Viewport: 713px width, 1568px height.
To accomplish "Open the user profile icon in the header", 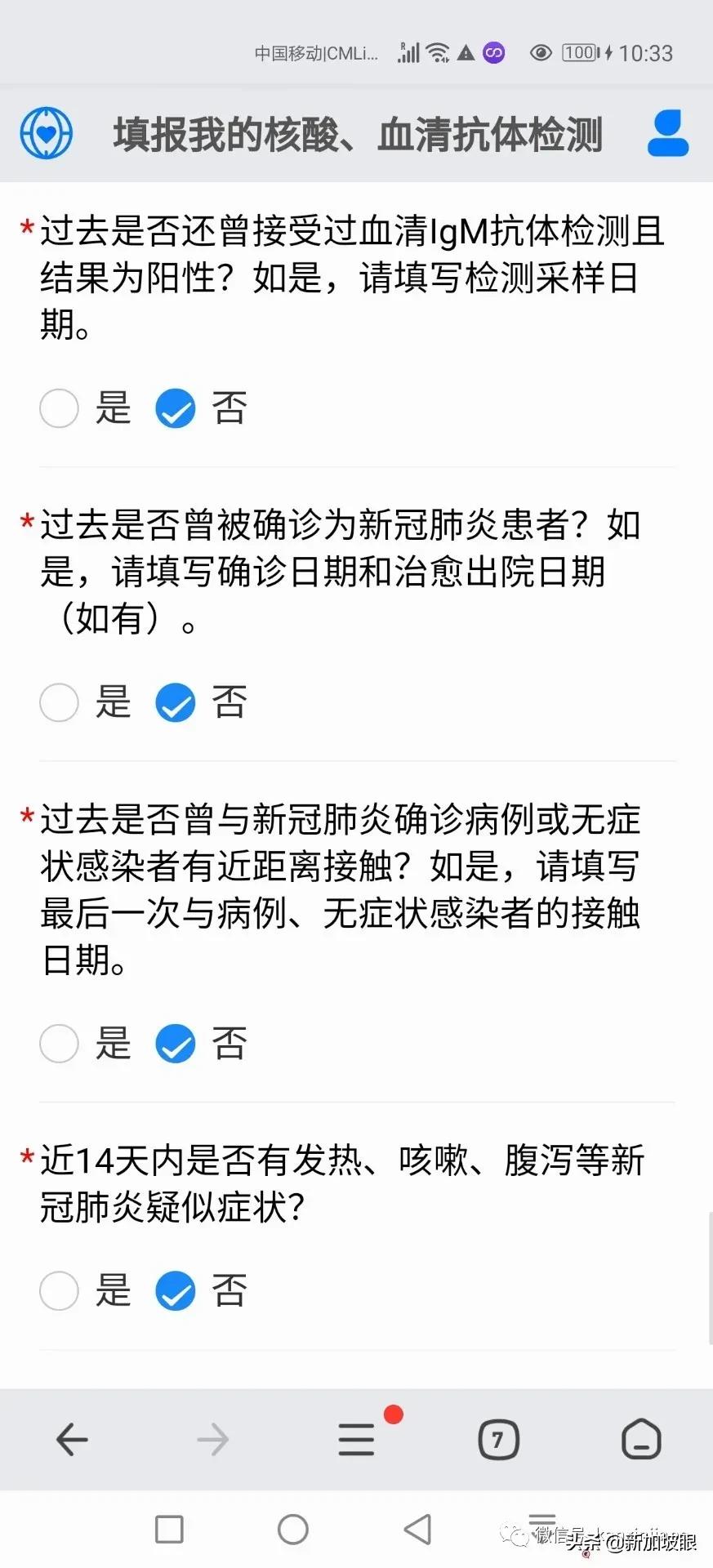I will [x=668, y=132].
